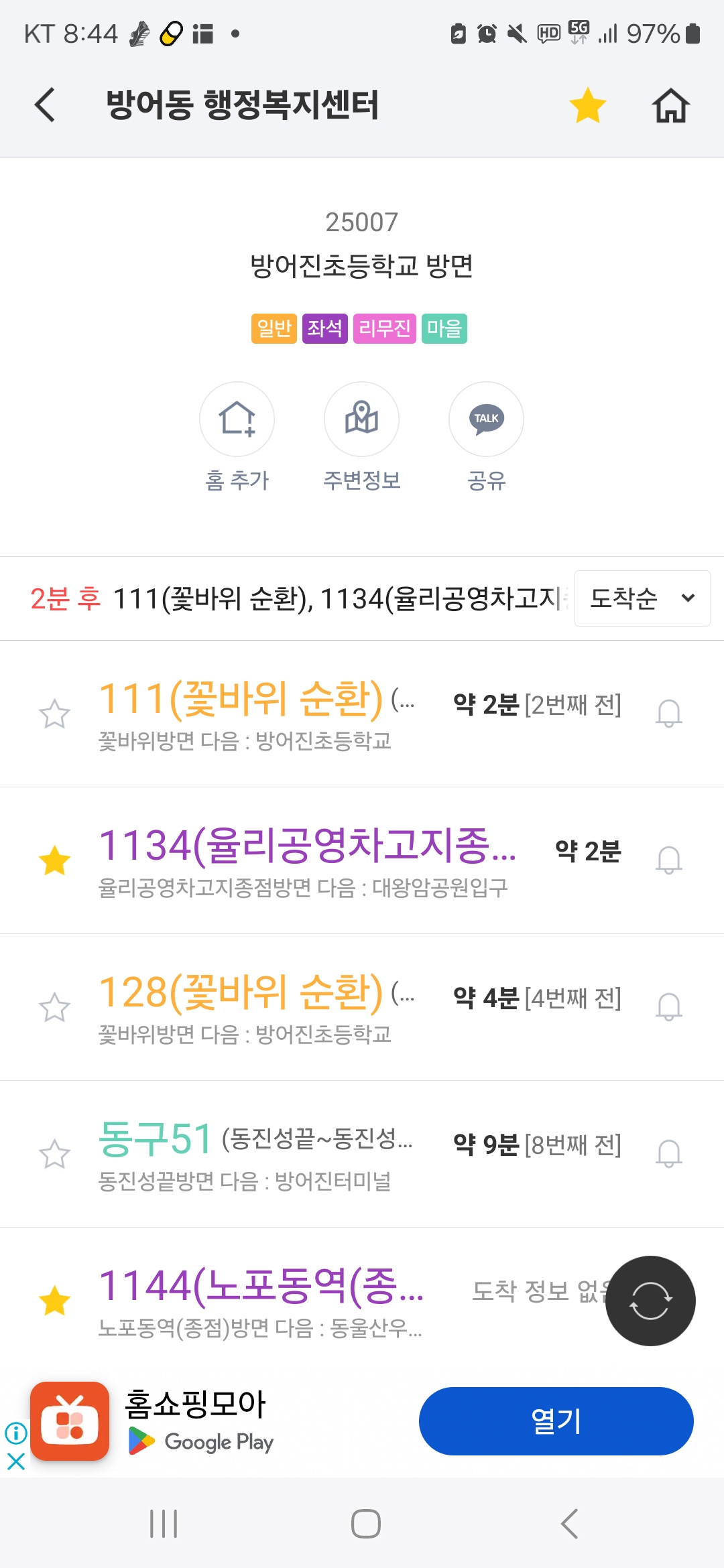Screen dimensions: 724x1568
Task: Share this stop via KakaoTalk 공유
Action: pyautogui.click(x=486, y=419)
